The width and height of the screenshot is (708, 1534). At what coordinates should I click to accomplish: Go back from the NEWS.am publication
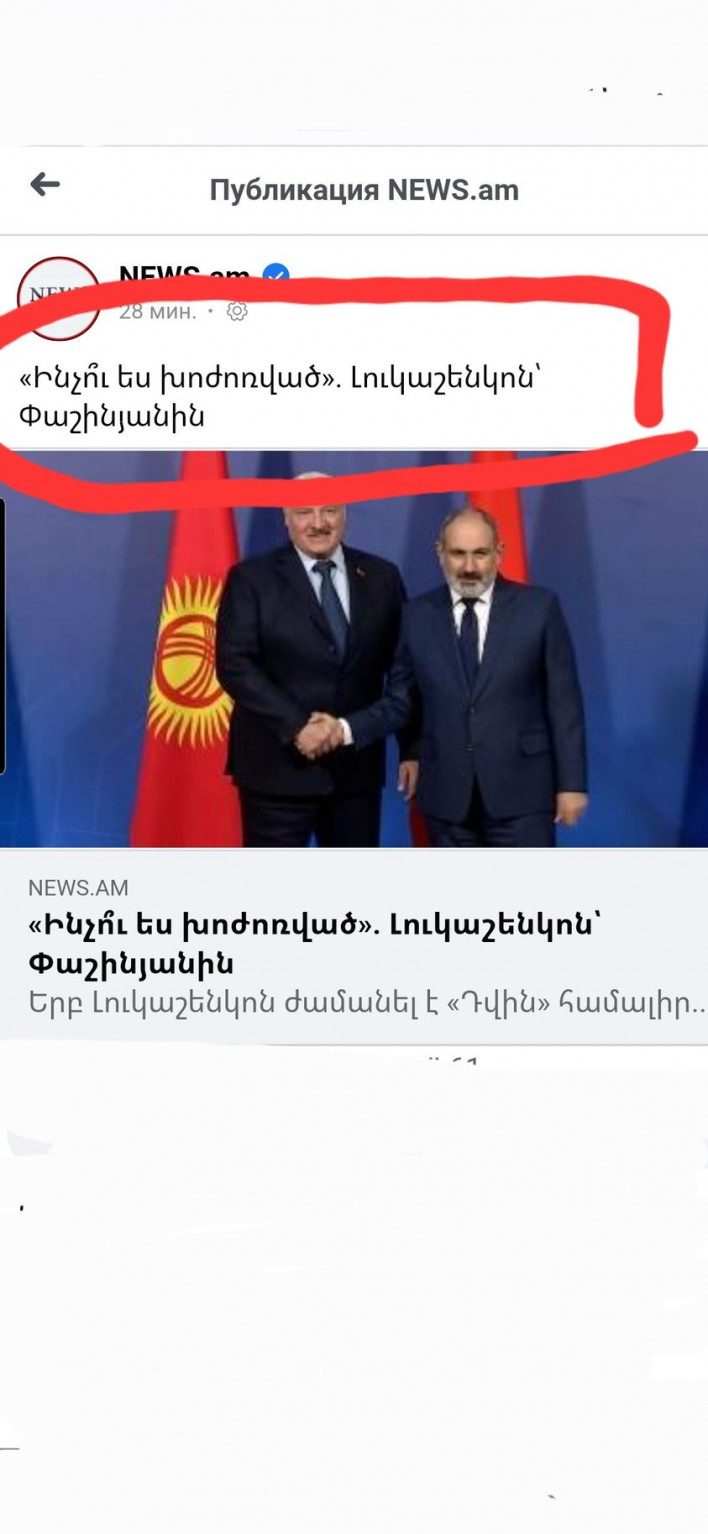45,184
